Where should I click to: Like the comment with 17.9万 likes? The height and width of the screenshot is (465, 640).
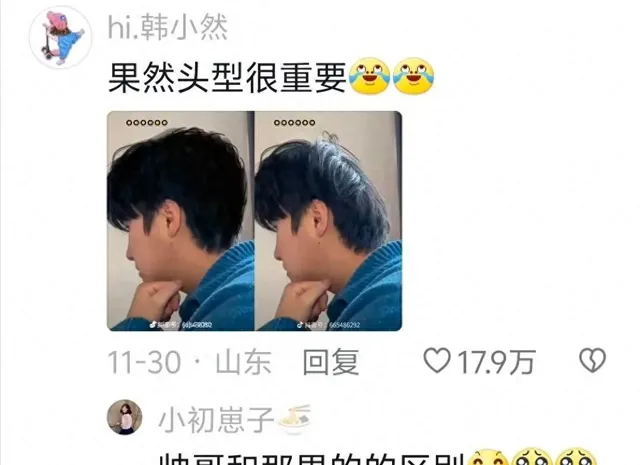coord(438,362)
